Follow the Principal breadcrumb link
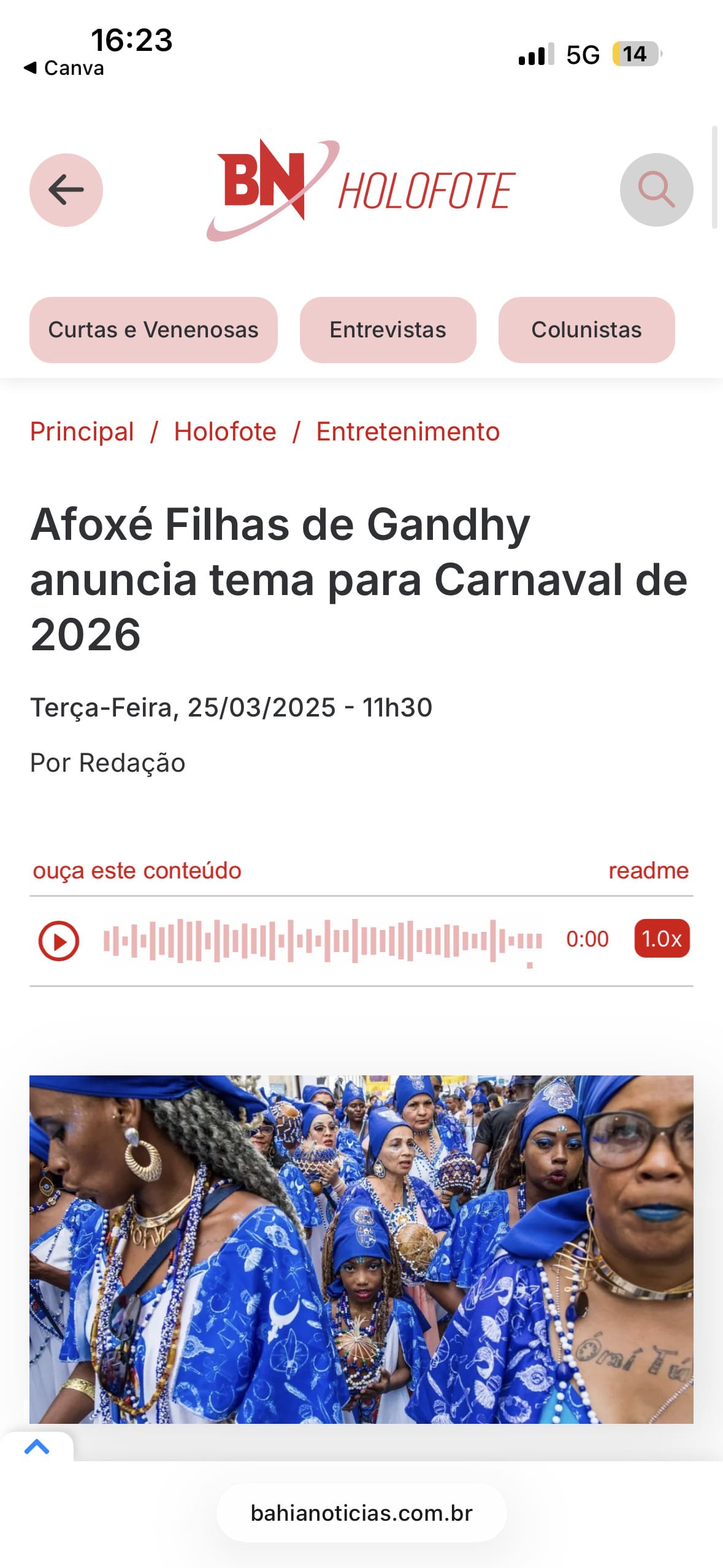Viewport: 723px width, 1568px height. pyautogui.click(x=82, y=432)
